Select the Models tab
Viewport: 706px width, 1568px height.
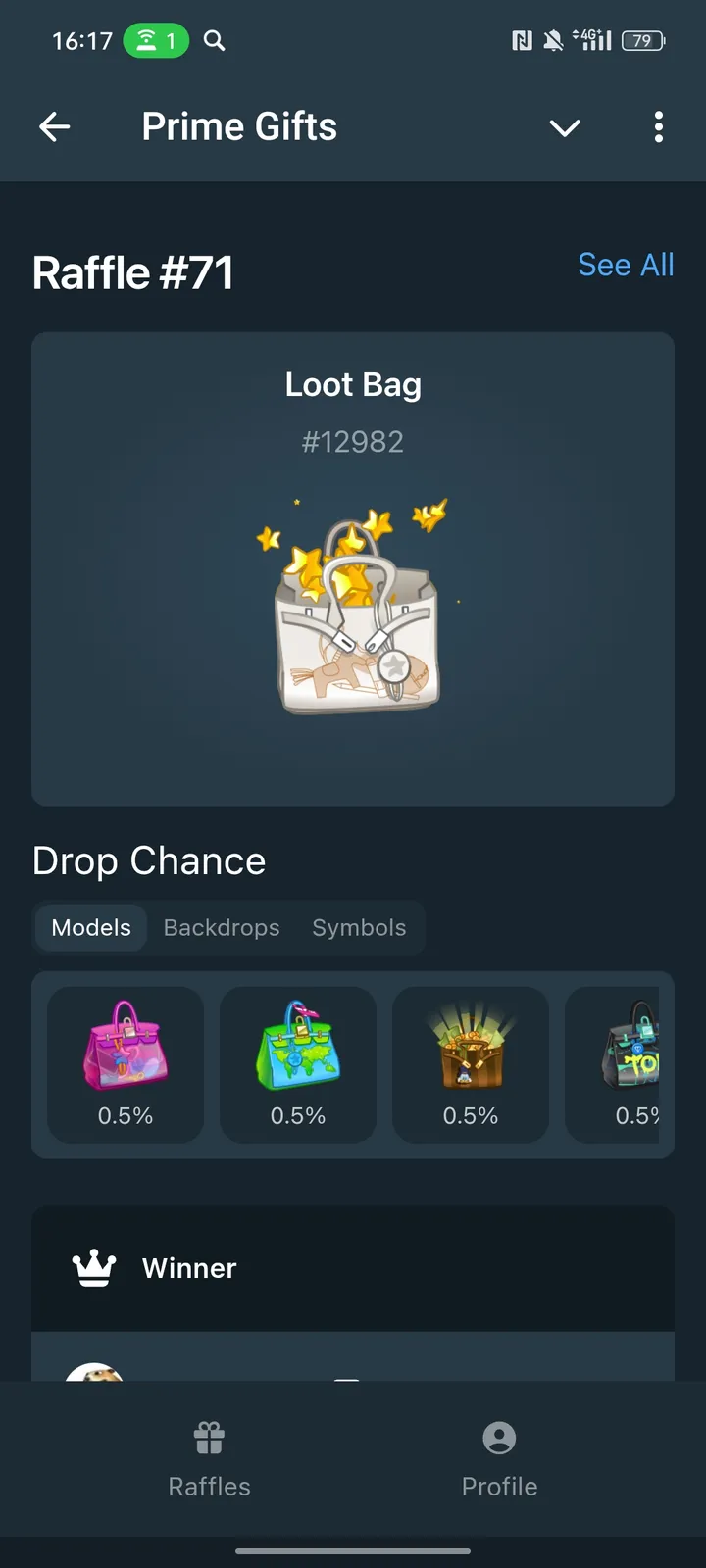90,927
